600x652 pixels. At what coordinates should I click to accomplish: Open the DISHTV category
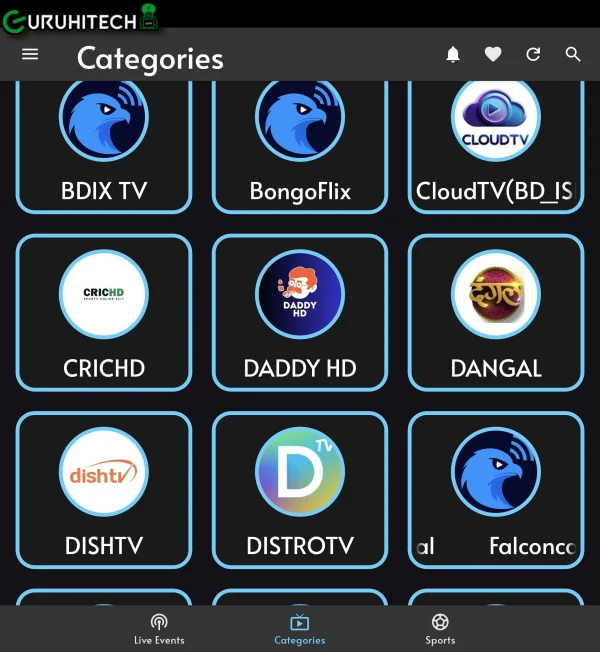click(104, 489)
